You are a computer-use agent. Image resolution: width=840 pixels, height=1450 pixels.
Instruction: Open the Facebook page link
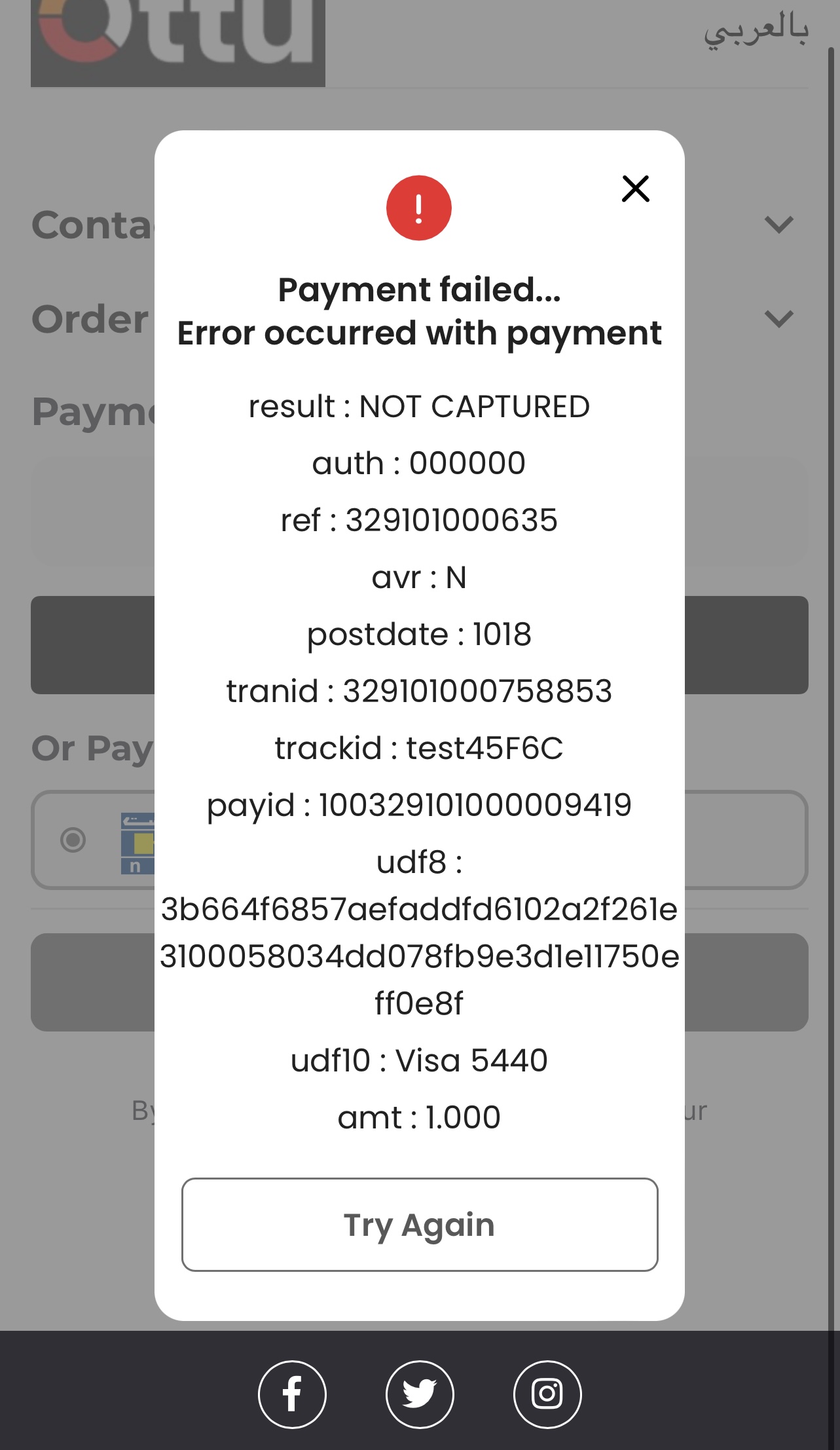click(292, 1394)
